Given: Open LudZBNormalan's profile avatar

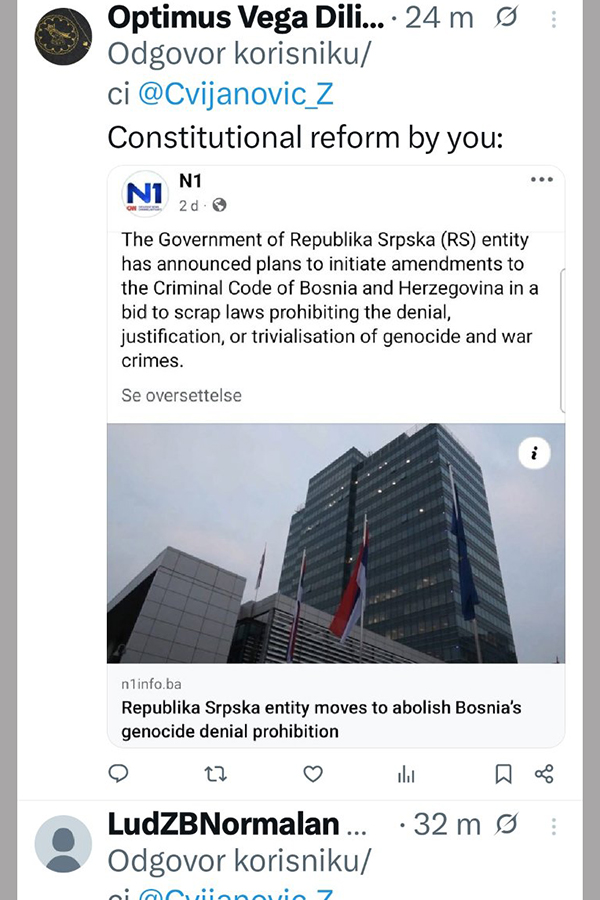Looking at the screenshot, I should click(63, 844).
